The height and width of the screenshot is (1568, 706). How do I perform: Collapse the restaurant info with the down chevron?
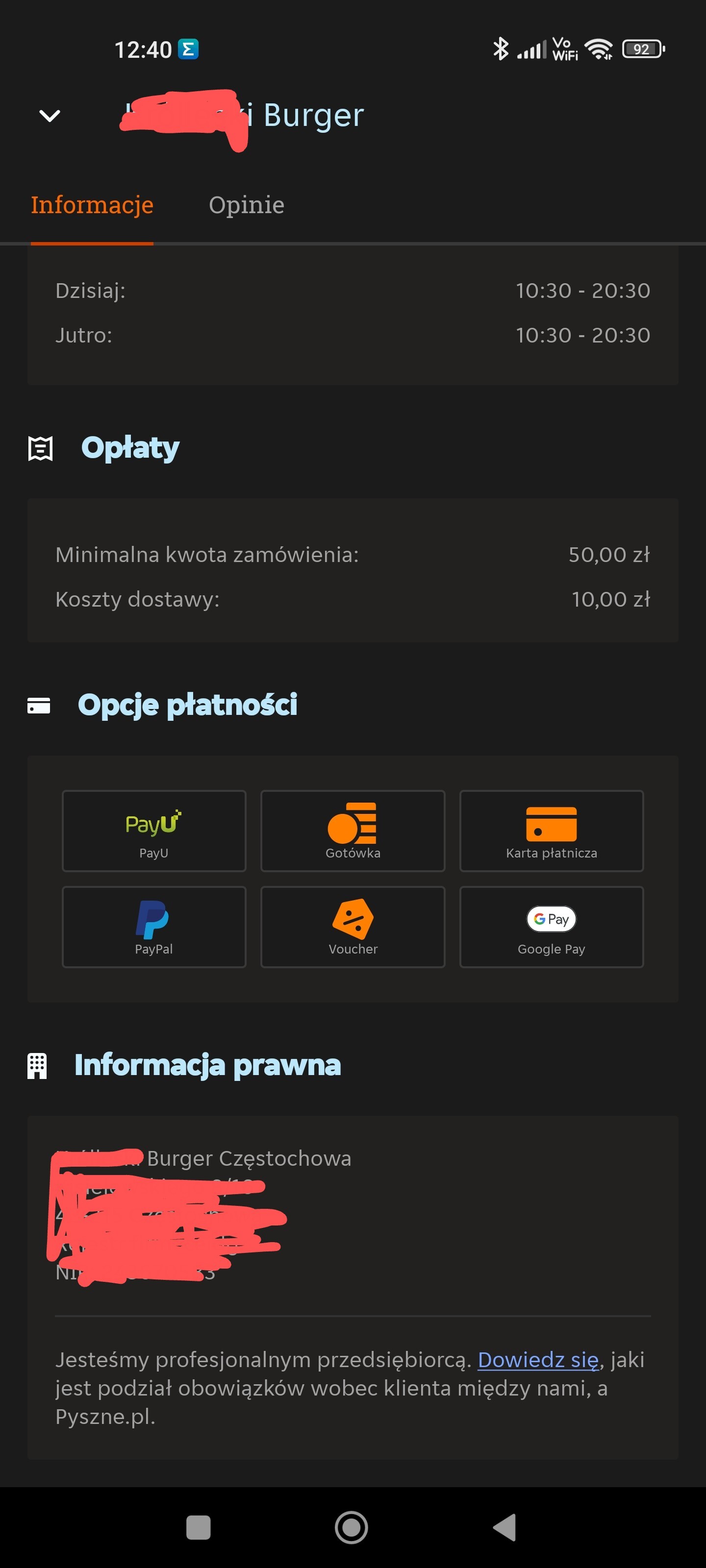coord(50,115)
